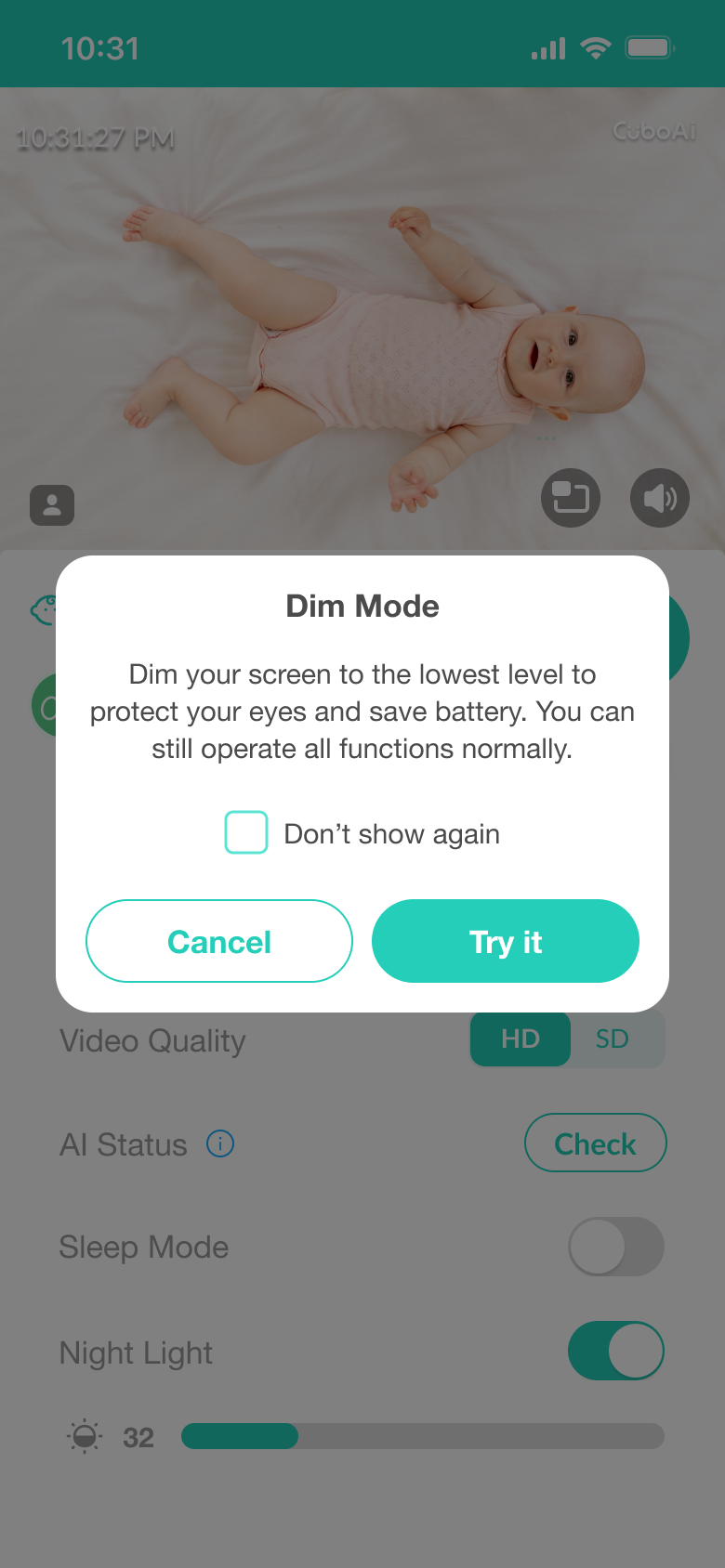Tick the Don't show again checkbox
This screenshot has width=725, height=1568.
246,832
